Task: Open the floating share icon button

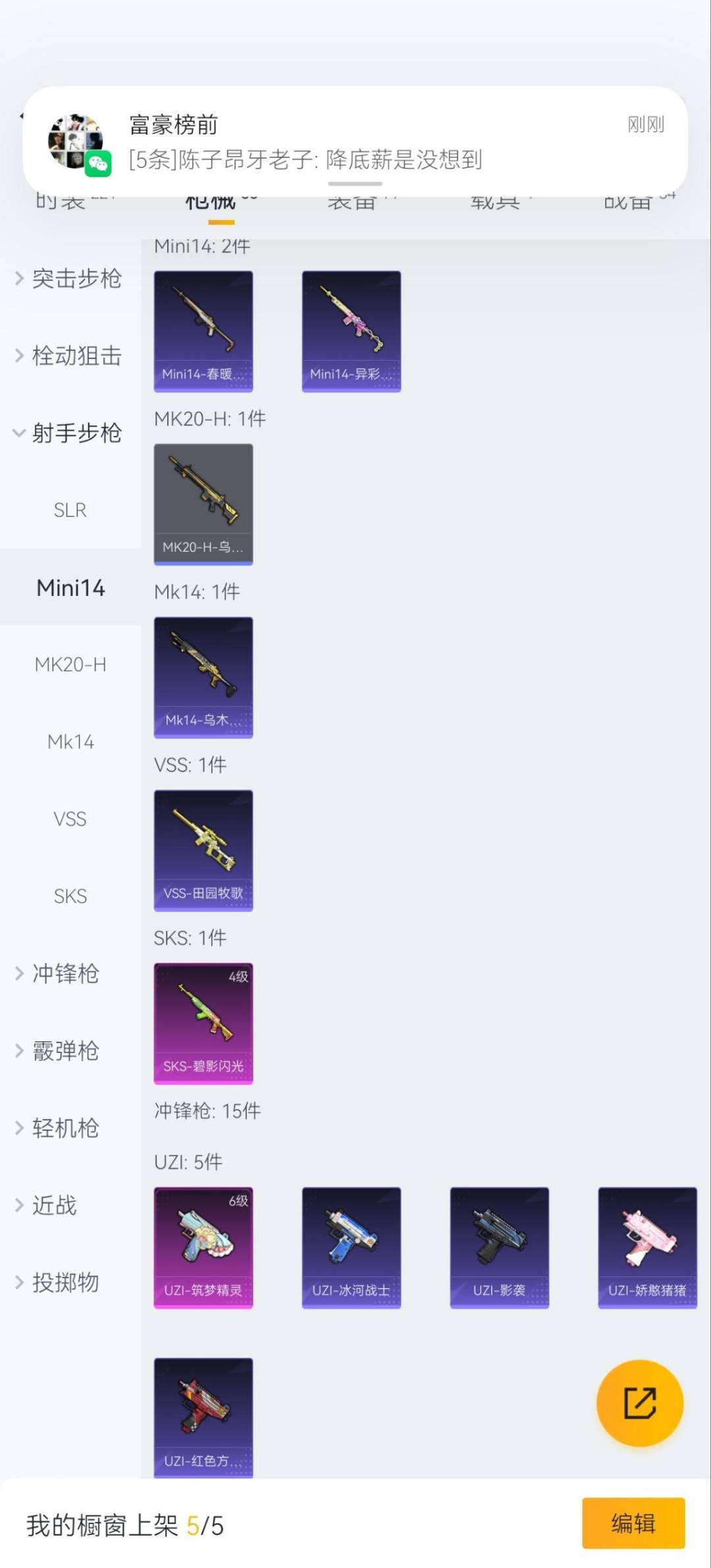Action: (x=640, y=1403)
